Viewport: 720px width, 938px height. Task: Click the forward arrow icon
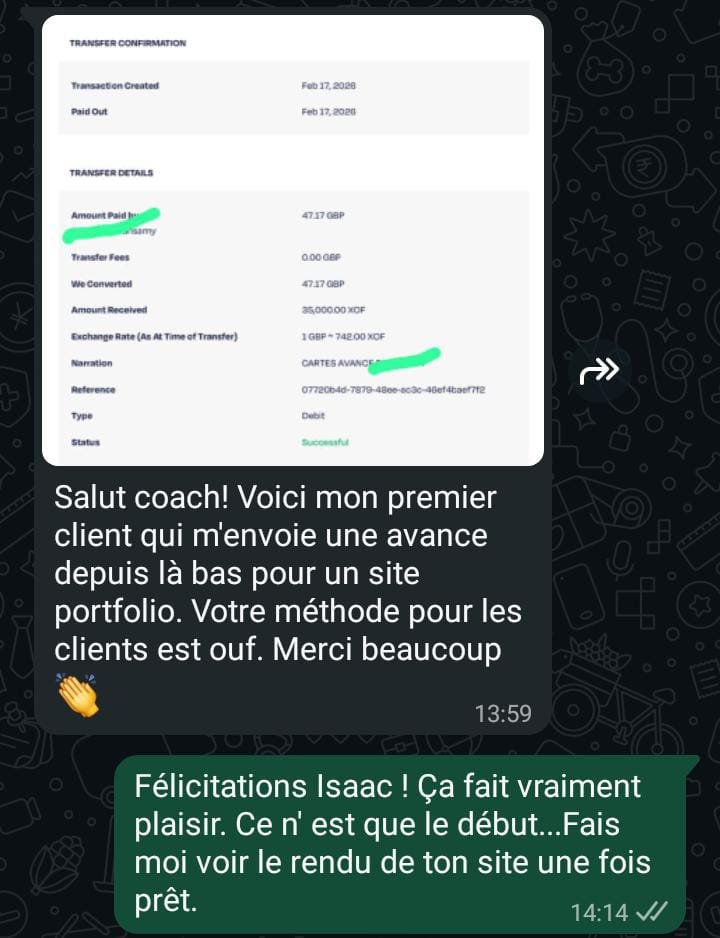coord(600,370)
